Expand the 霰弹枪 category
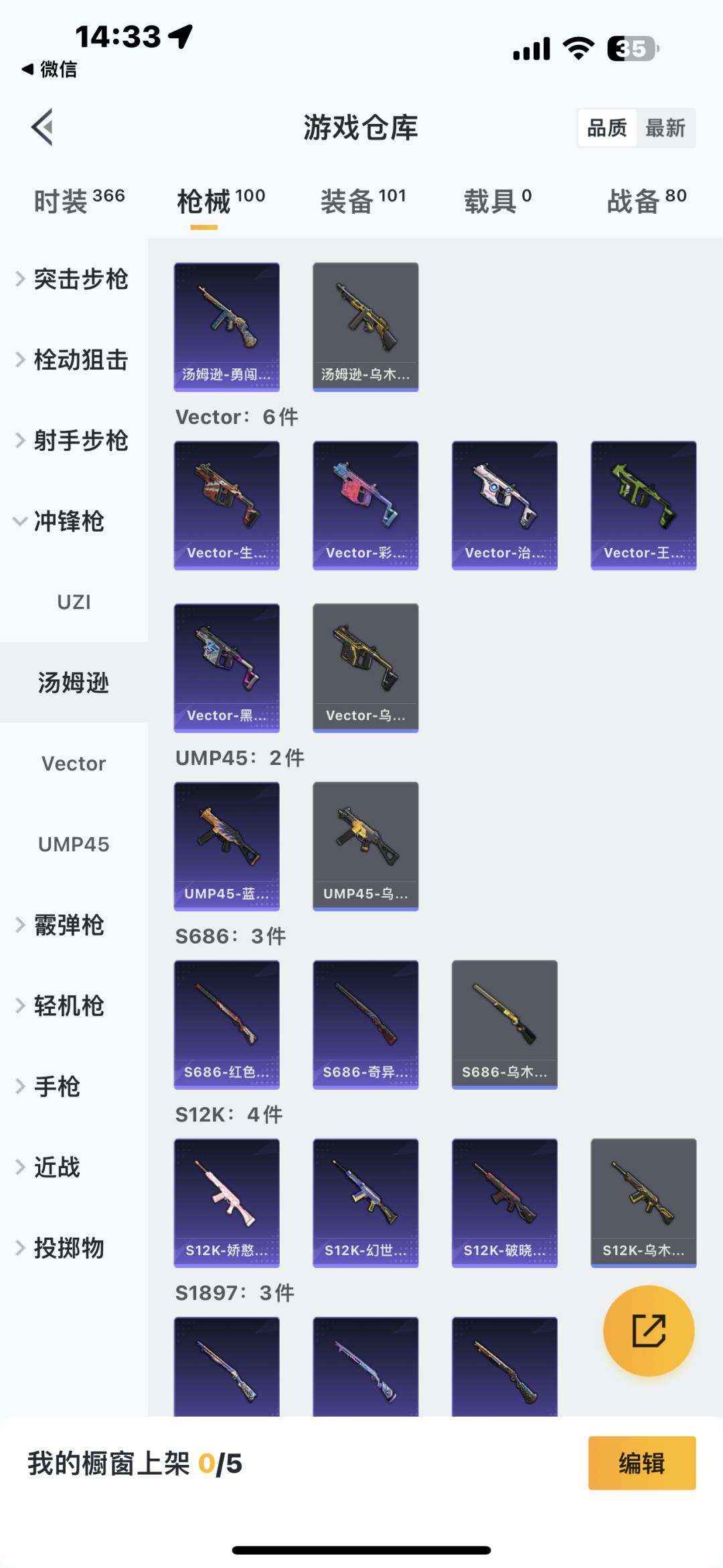The width and height of the screenshot is (723, 1568). pyautogui.click(x=67, y=926)
